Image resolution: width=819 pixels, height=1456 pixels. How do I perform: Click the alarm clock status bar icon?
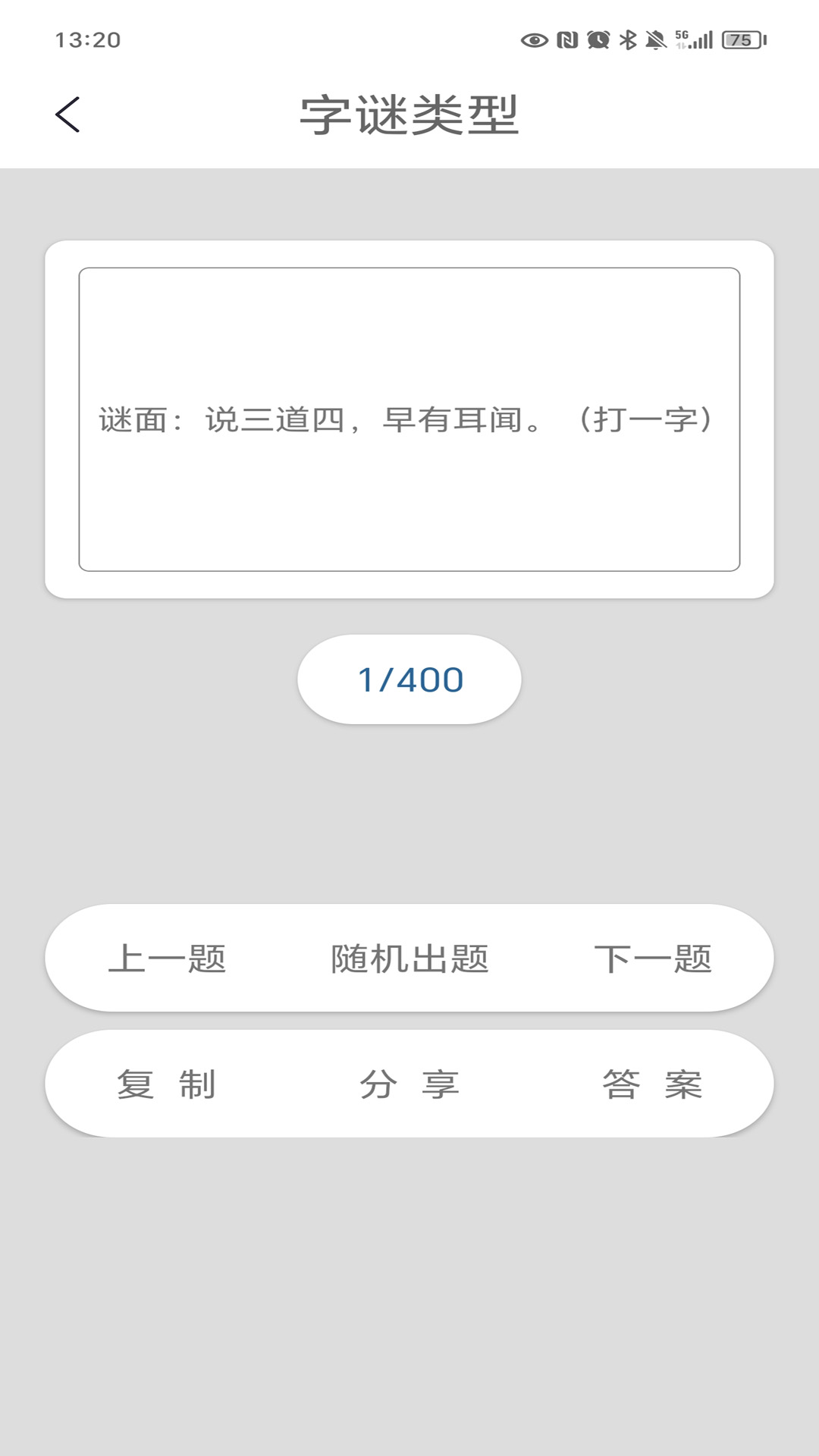pos(599,39)
